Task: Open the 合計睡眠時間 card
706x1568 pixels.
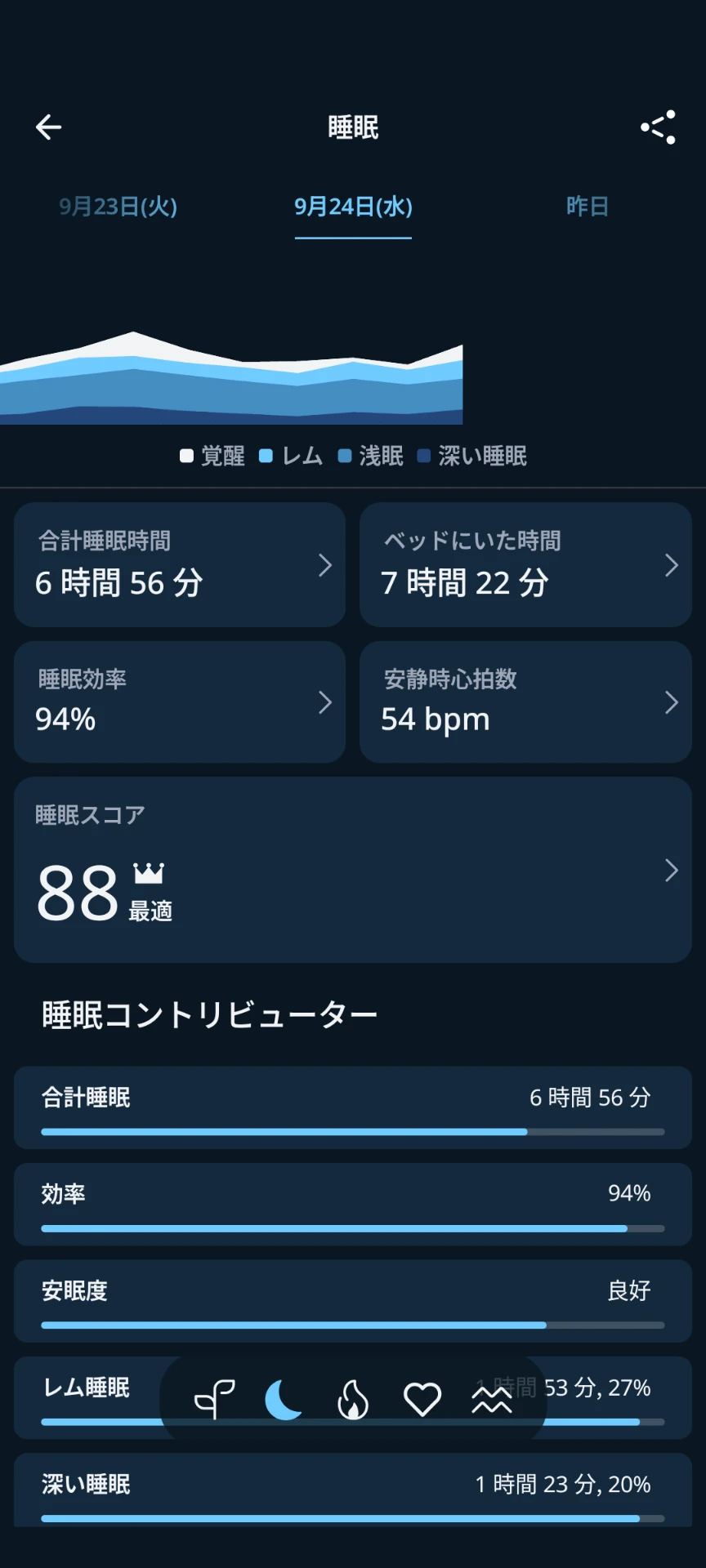Action: pyautogui.click(x=180, y=565)
